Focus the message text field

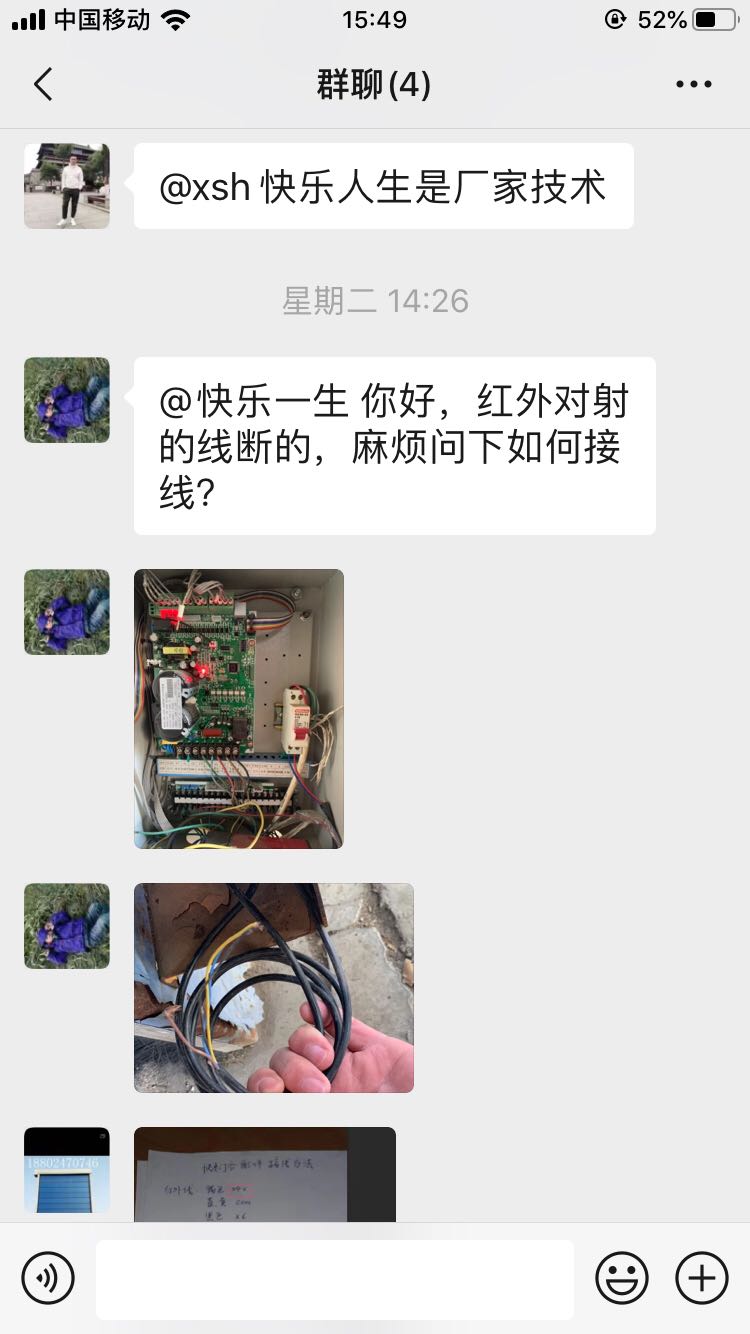pos(334,1279)
